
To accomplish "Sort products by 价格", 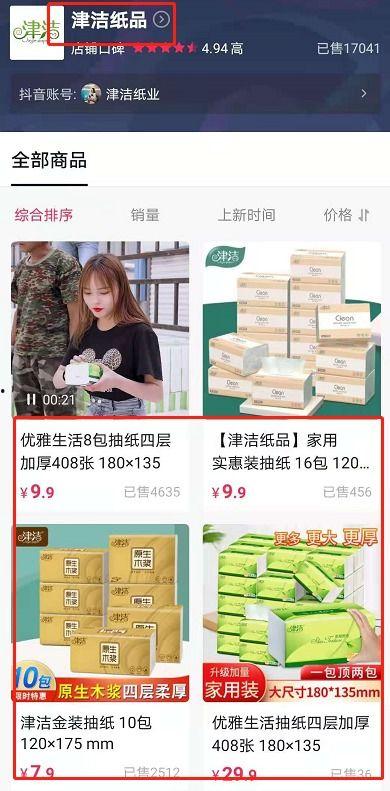I will [346, 215].
